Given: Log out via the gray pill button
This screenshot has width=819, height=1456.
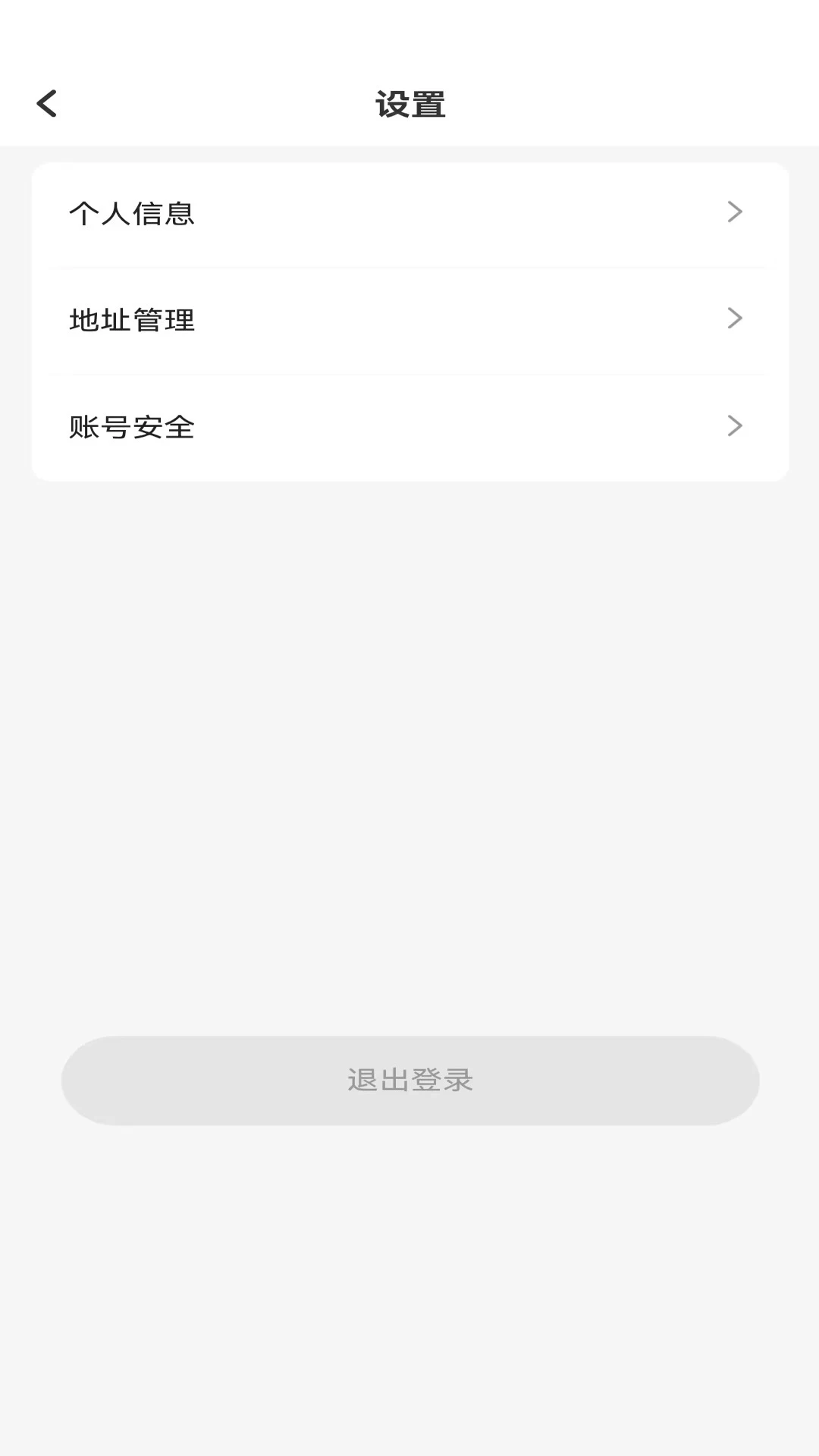Looking at the screenshot, I should click(x=409, y=1080).
